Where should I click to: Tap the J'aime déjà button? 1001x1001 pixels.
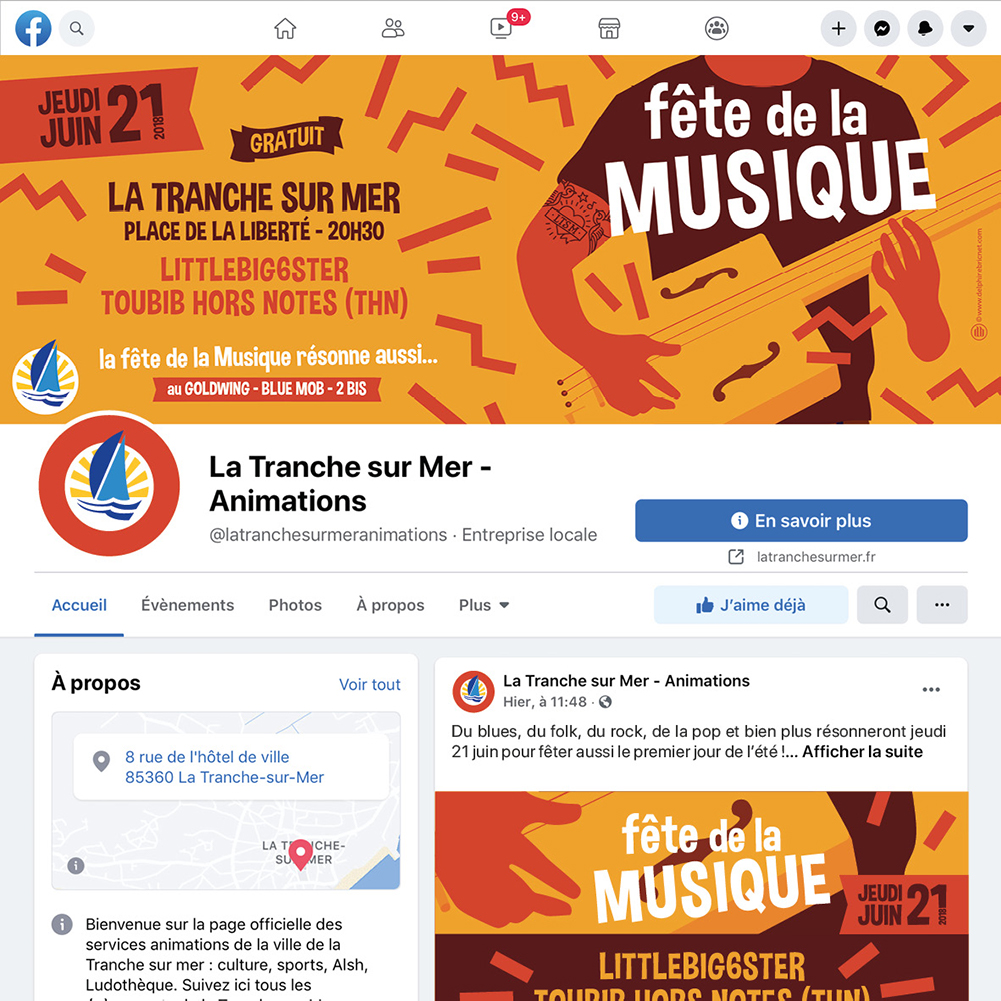point(751,605)
